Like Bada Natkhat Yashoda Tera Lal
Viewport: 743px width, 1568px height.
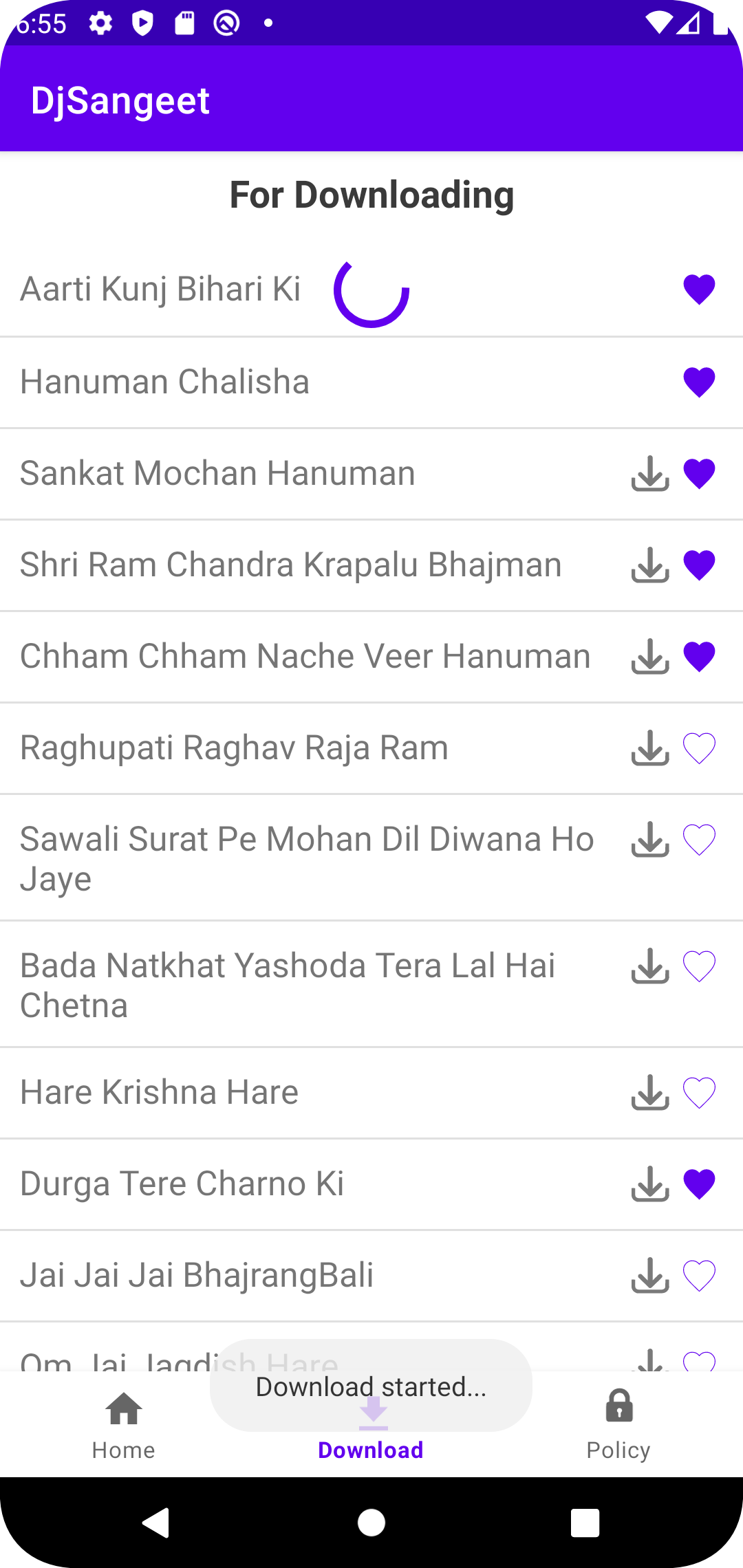click(x=699, y=966)
